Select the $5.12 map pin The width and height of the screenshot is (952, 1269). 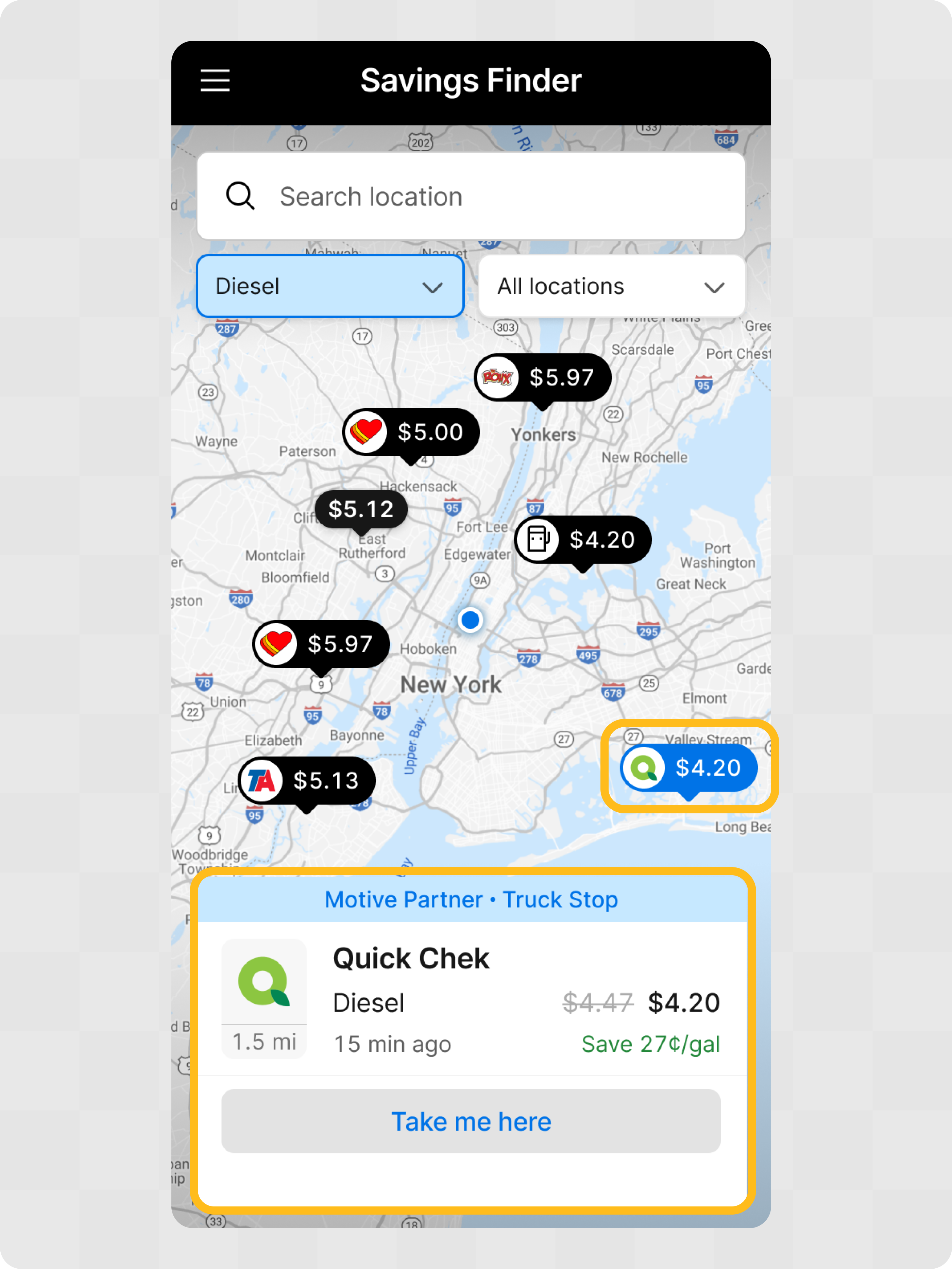pos(361,509)
